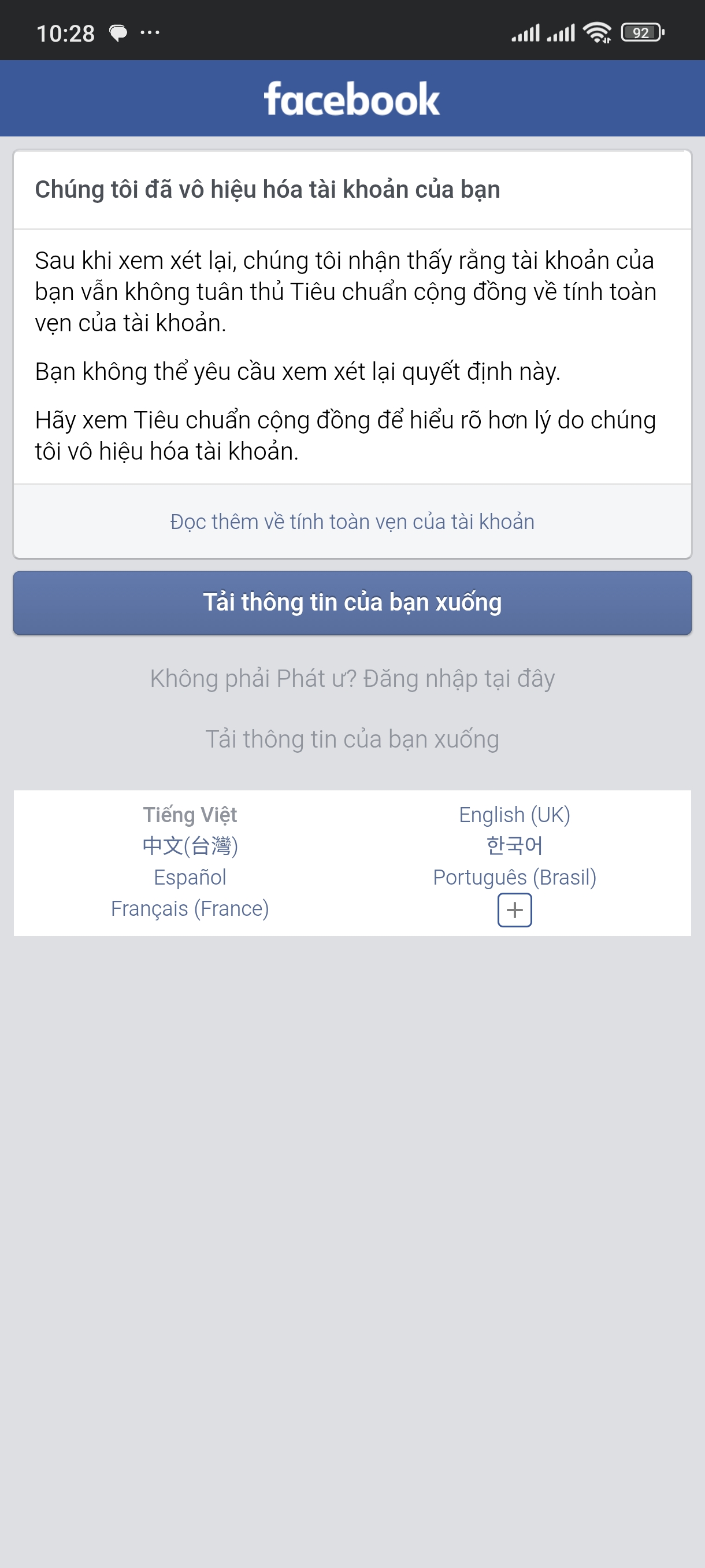The width and height of the screenshot is (705, 1568).
Task: Open 'Đọc thêm về tính toàn vẹn của tài khoản' link
Action: [x=352, y=522]
